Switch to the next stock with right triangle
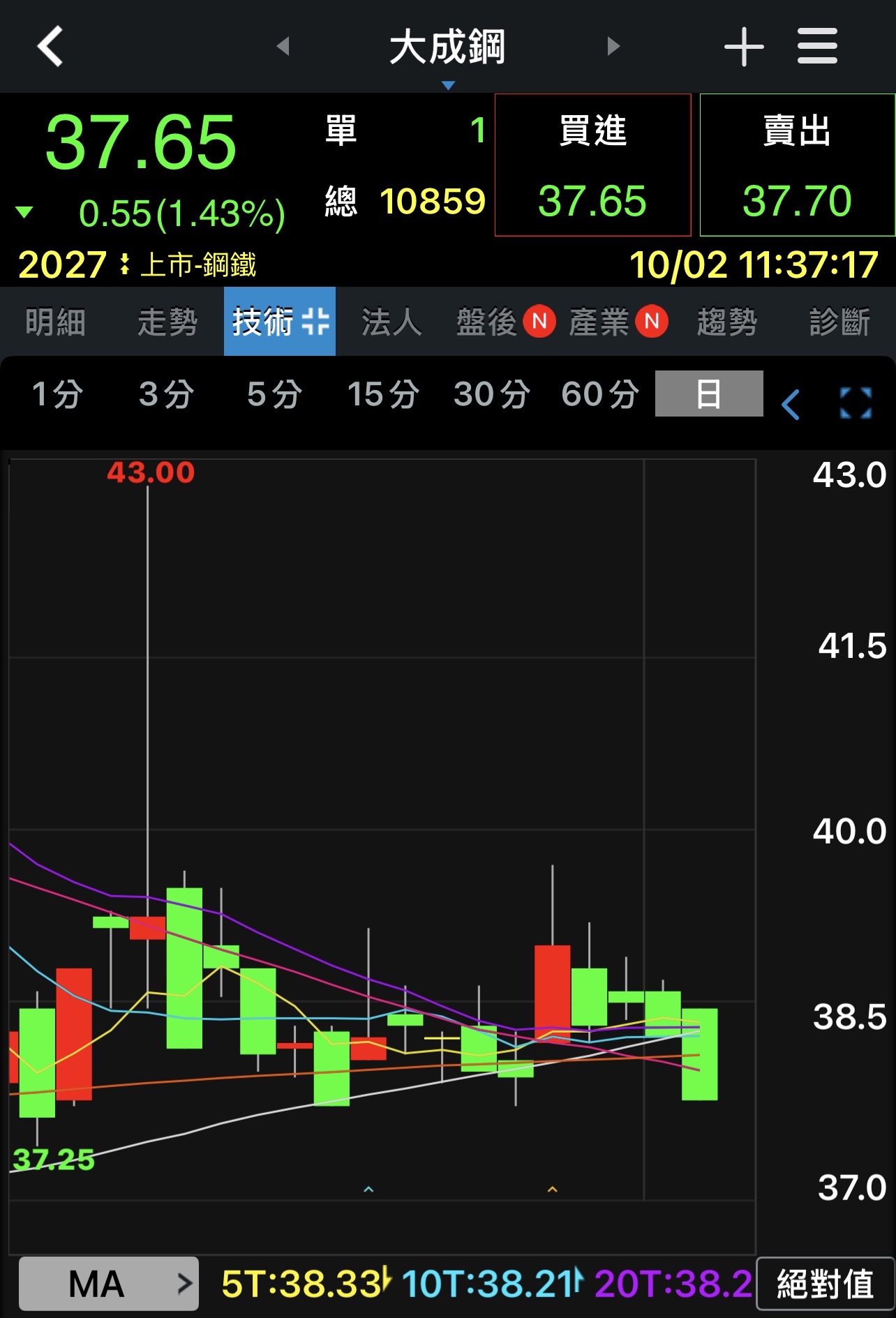The image size is (896, 1318). tap(613, 47)
